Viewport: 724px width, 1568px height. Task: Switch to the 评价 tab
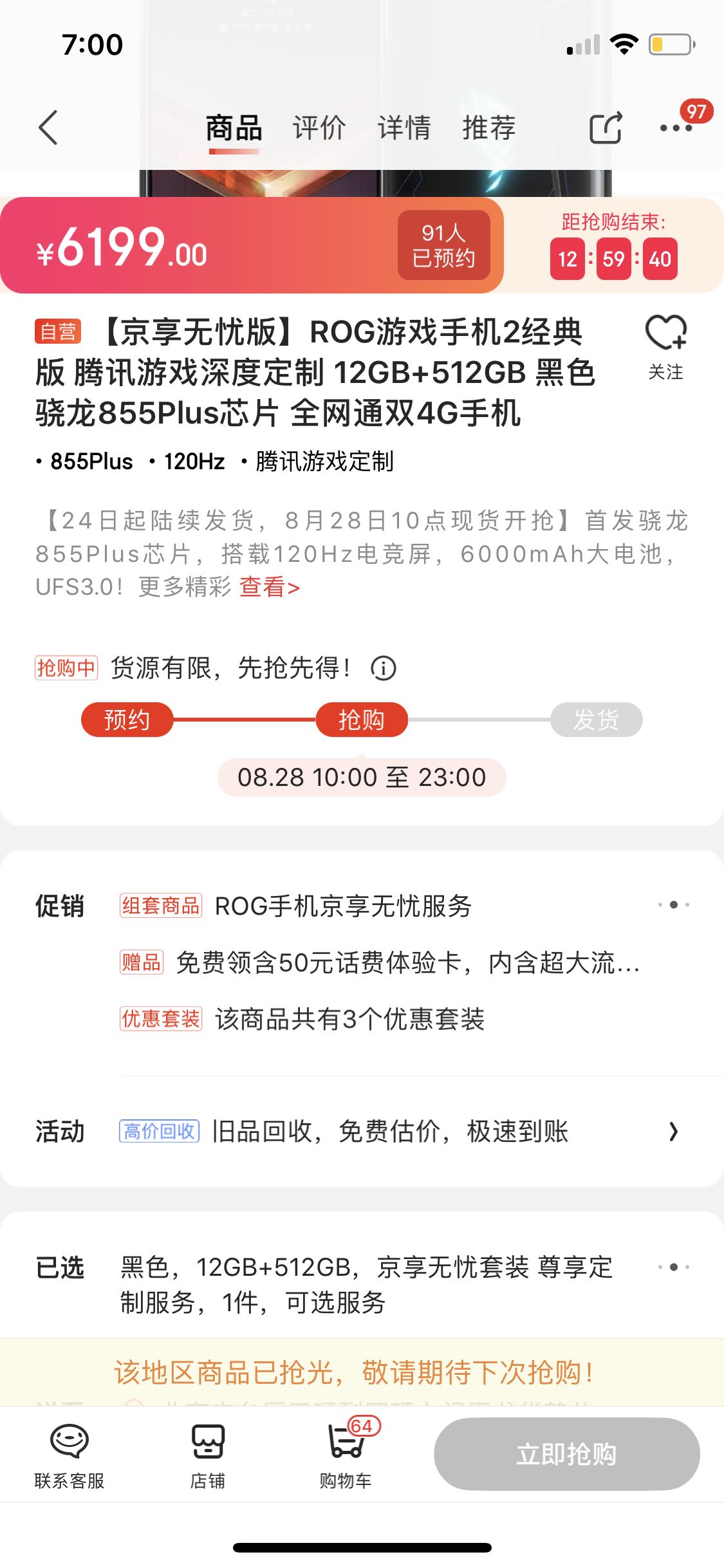(x=319, y=127)
